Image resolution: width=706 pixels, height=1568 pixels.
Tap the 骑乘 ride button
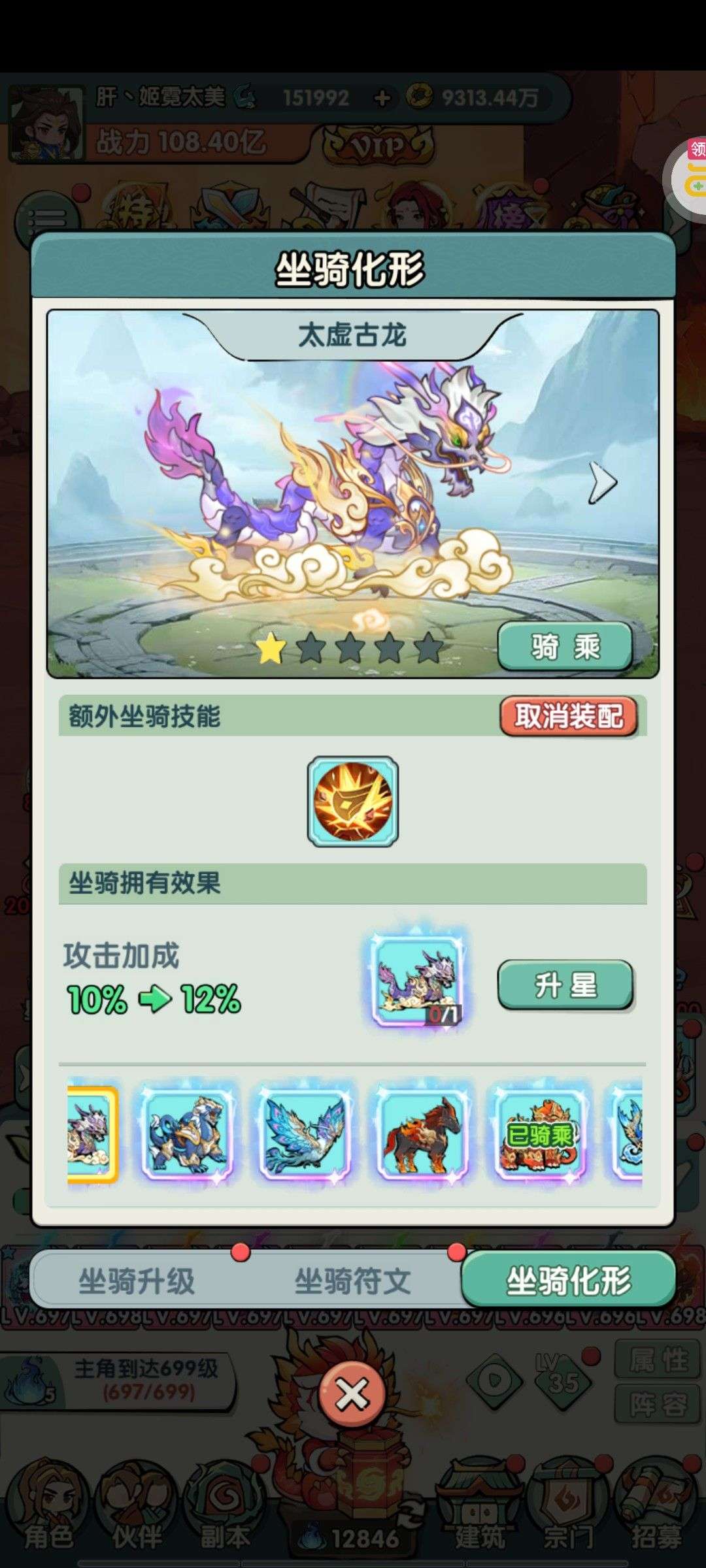[x=565, y=647]
